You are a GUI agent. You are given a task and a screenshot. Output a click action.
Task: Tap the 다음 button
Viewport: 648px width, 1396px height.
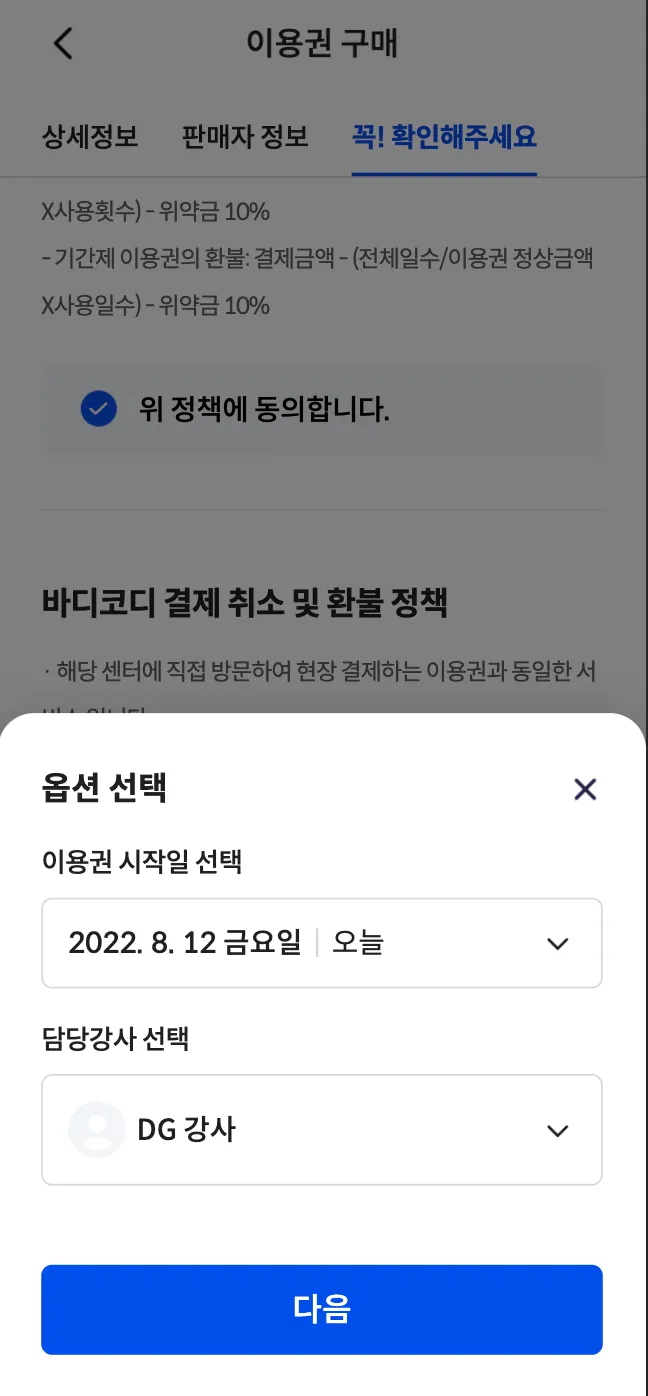pos(322,1309)
